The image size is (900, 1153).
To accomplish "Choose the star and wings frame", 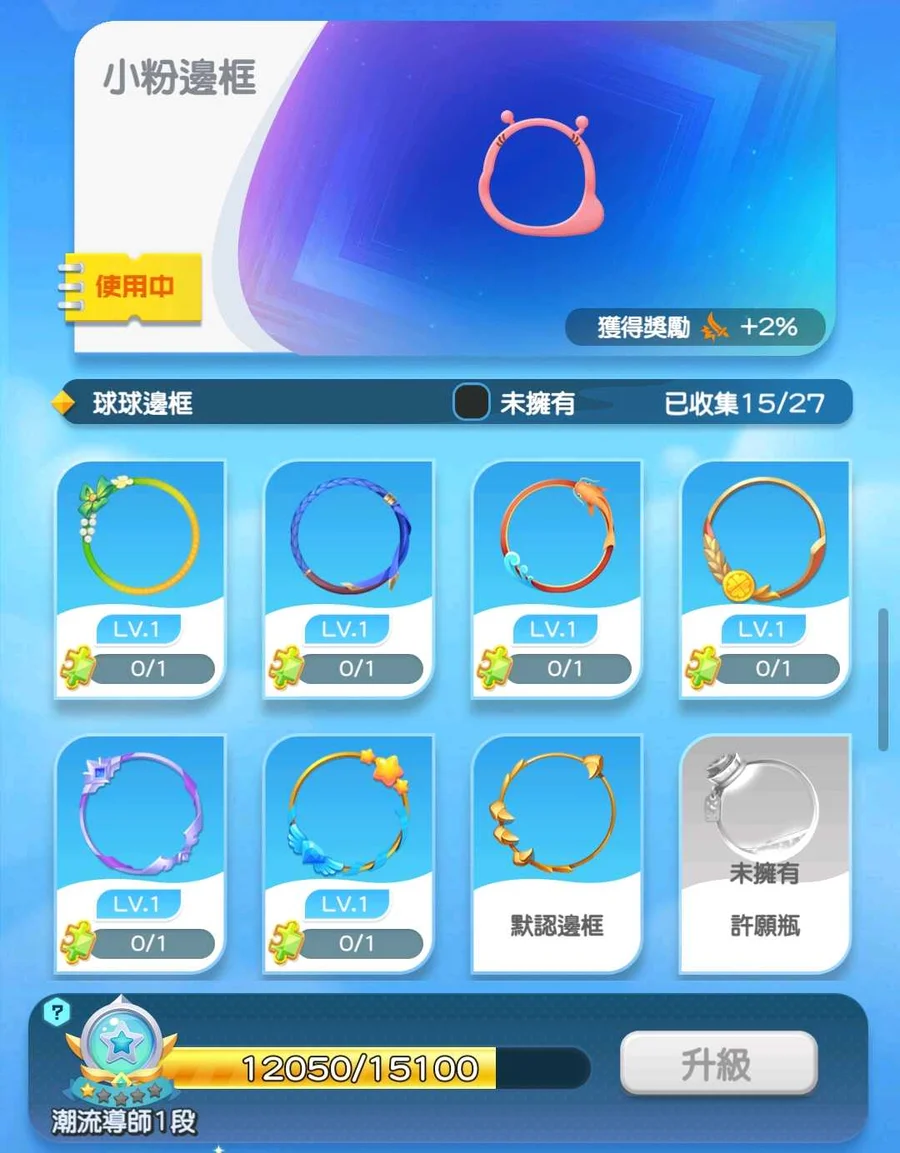I will coord(349,854).
